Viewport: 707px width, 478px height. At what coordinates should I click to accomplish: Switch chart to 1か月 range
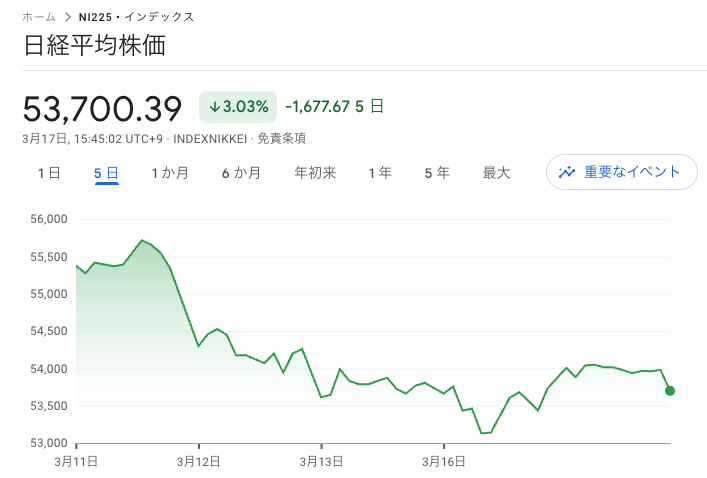(x=170, y=173)
